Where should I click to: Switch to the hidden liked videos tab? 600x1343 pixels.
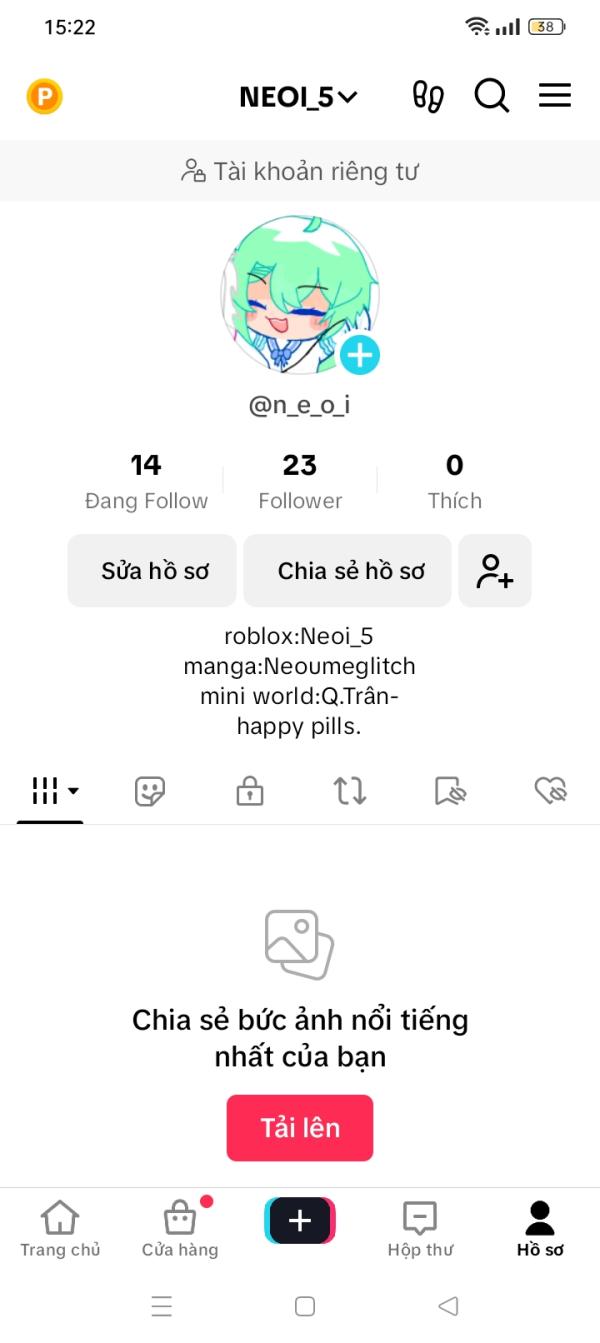551,792
